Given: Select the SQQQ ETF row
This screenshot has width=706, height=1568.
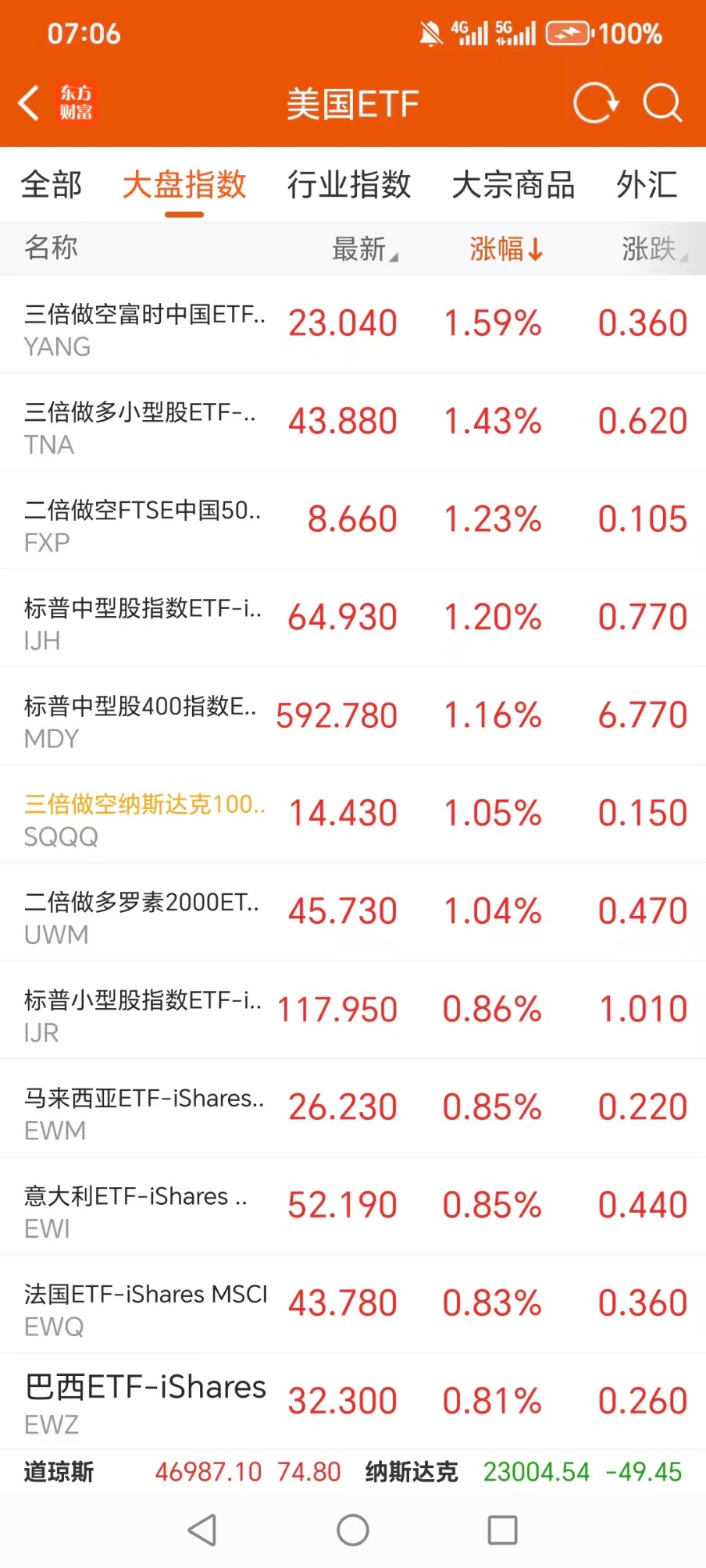Looking at the screenshot, I should (x=353, y=814).
